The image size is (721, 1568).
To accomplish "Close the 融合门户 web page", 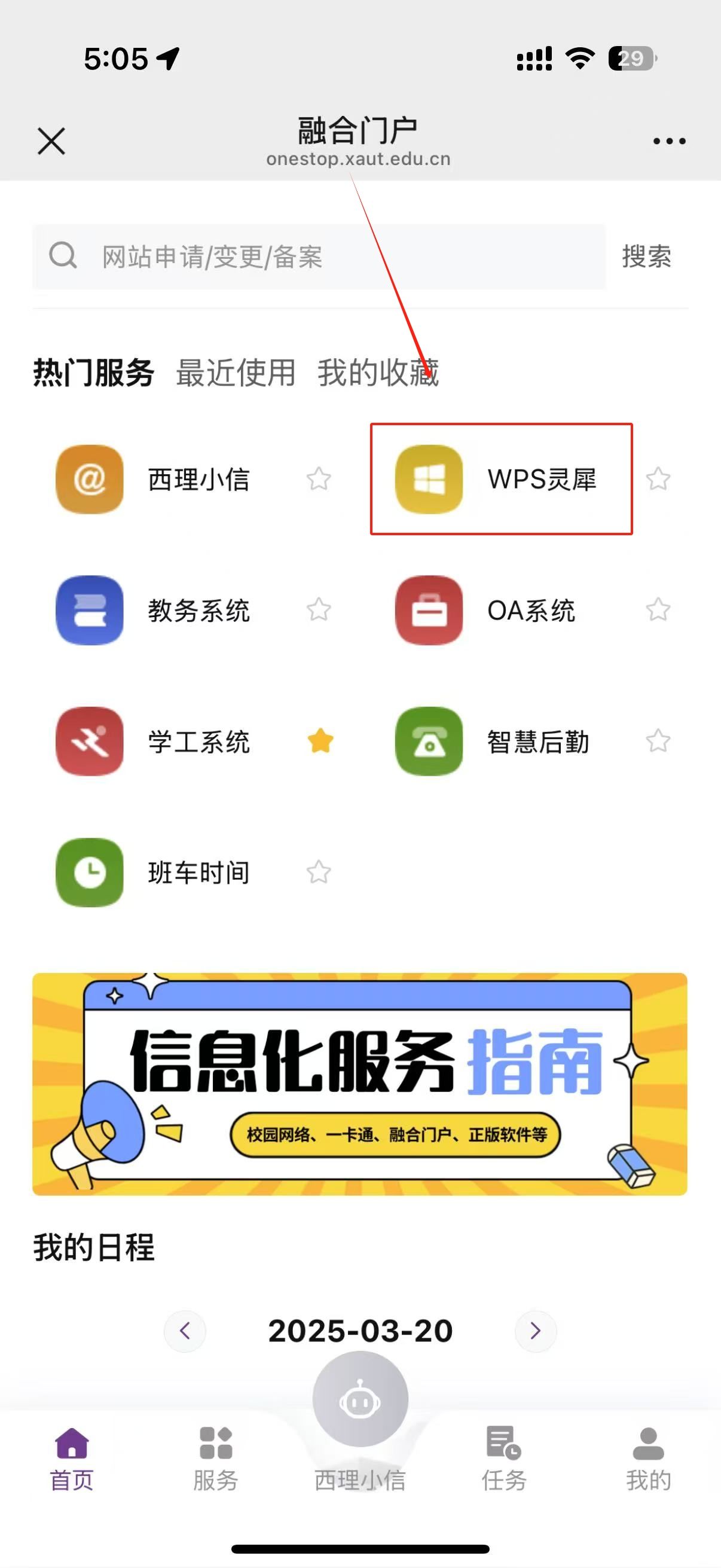I will click(x=51, y=141).
